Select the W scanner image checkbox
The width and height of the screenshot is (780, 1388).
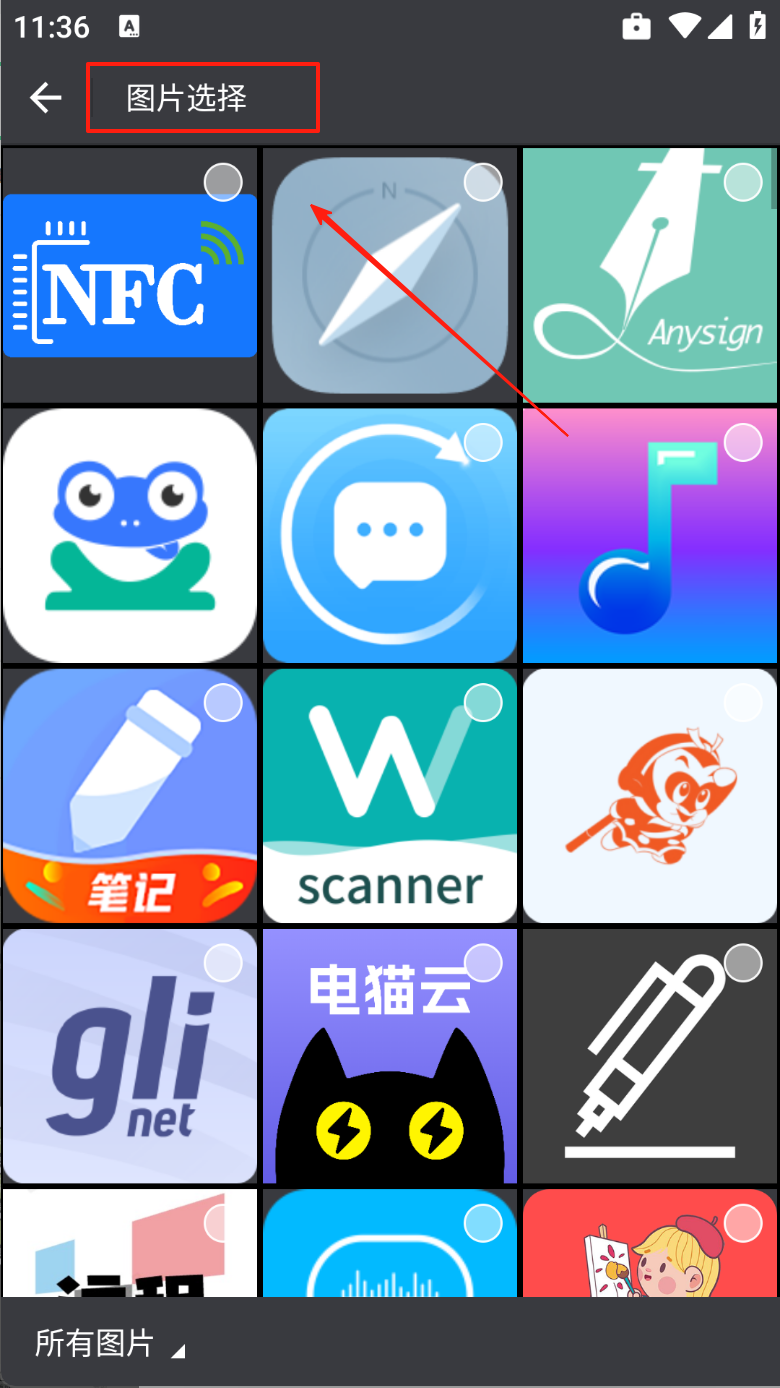pos(483,702)
